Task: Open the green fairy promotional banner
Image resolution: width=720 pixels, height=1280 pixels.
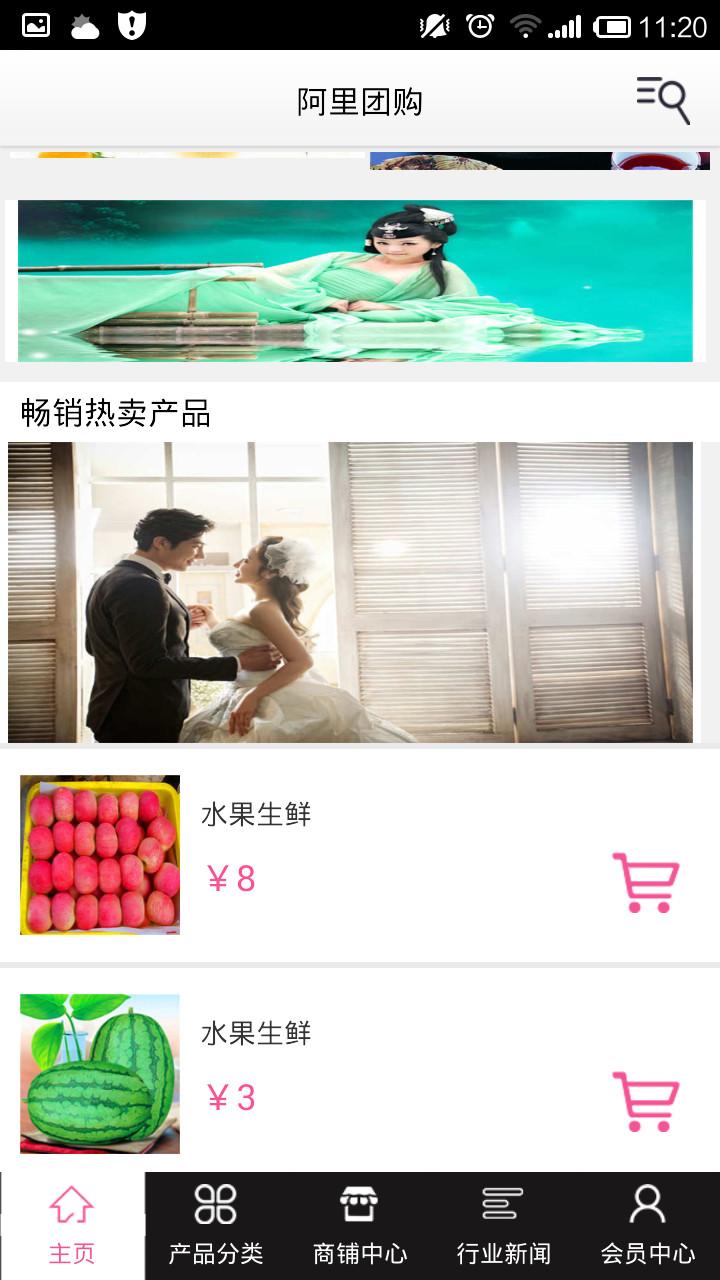Action: pyautogui.click(x=360, y=280)
